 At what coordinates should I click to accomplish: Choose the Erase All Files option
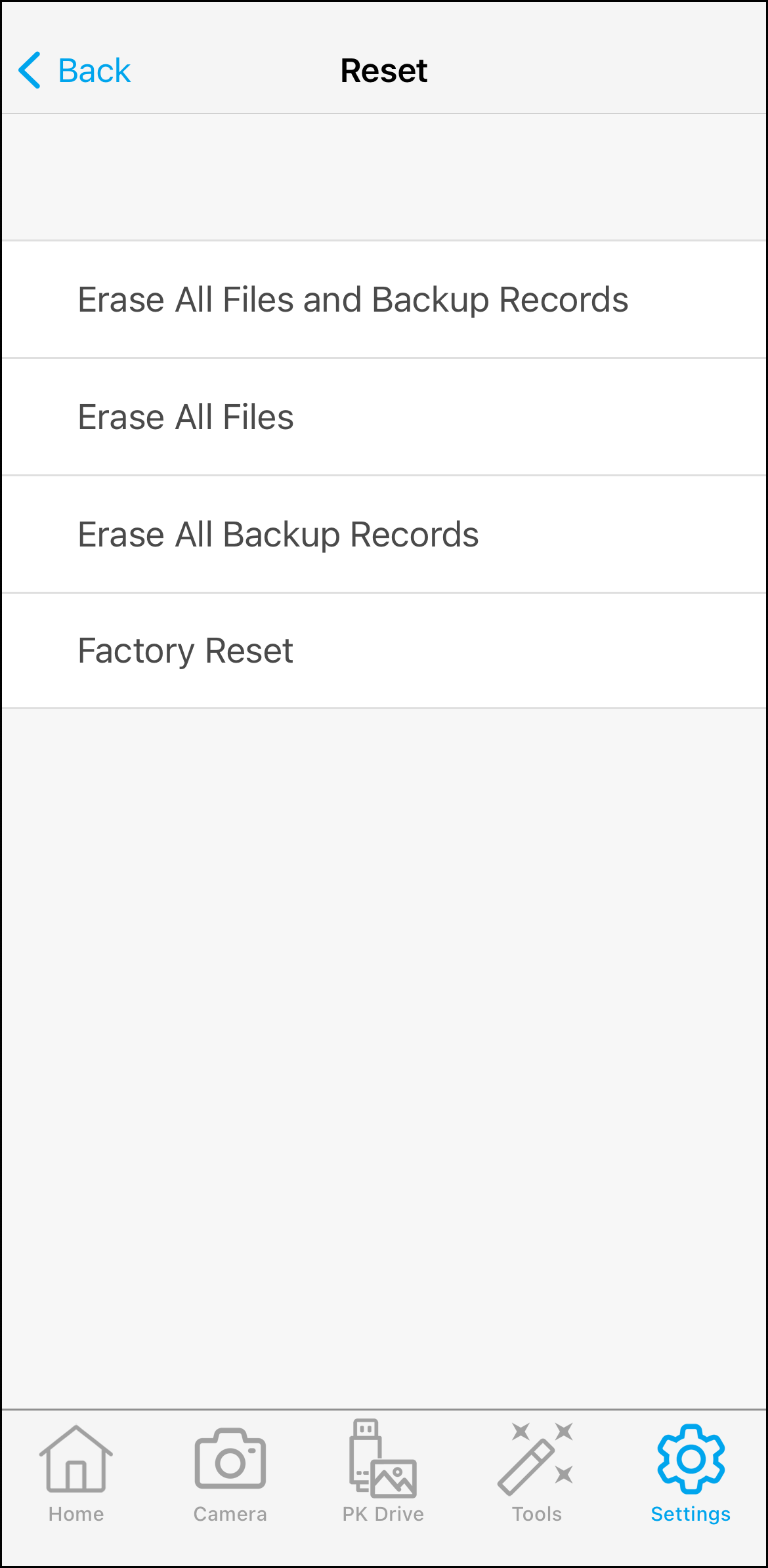point(186,417)
